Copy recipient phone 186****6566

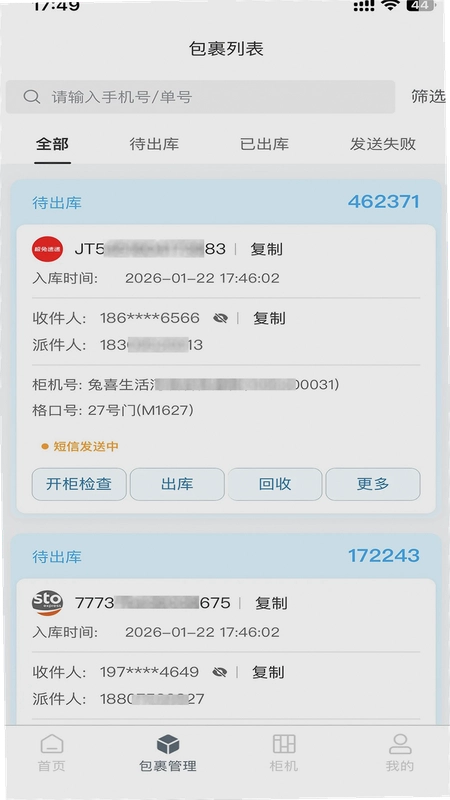point(269,318)
